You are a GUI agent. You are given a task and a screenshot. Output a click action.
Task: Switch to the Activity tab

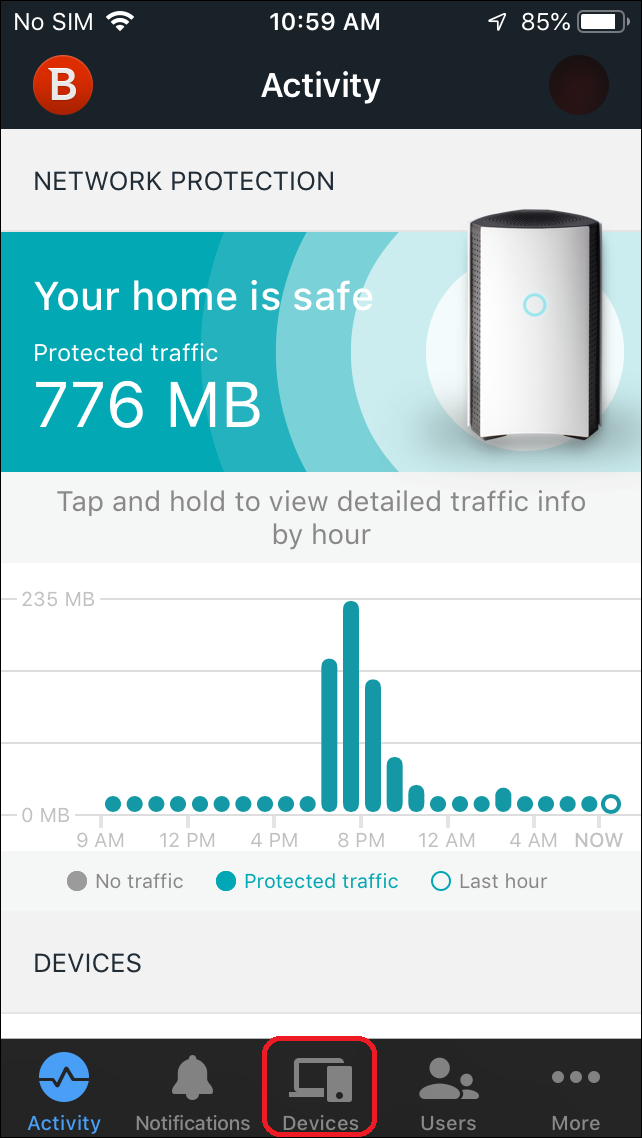[x=64, y=1092]
